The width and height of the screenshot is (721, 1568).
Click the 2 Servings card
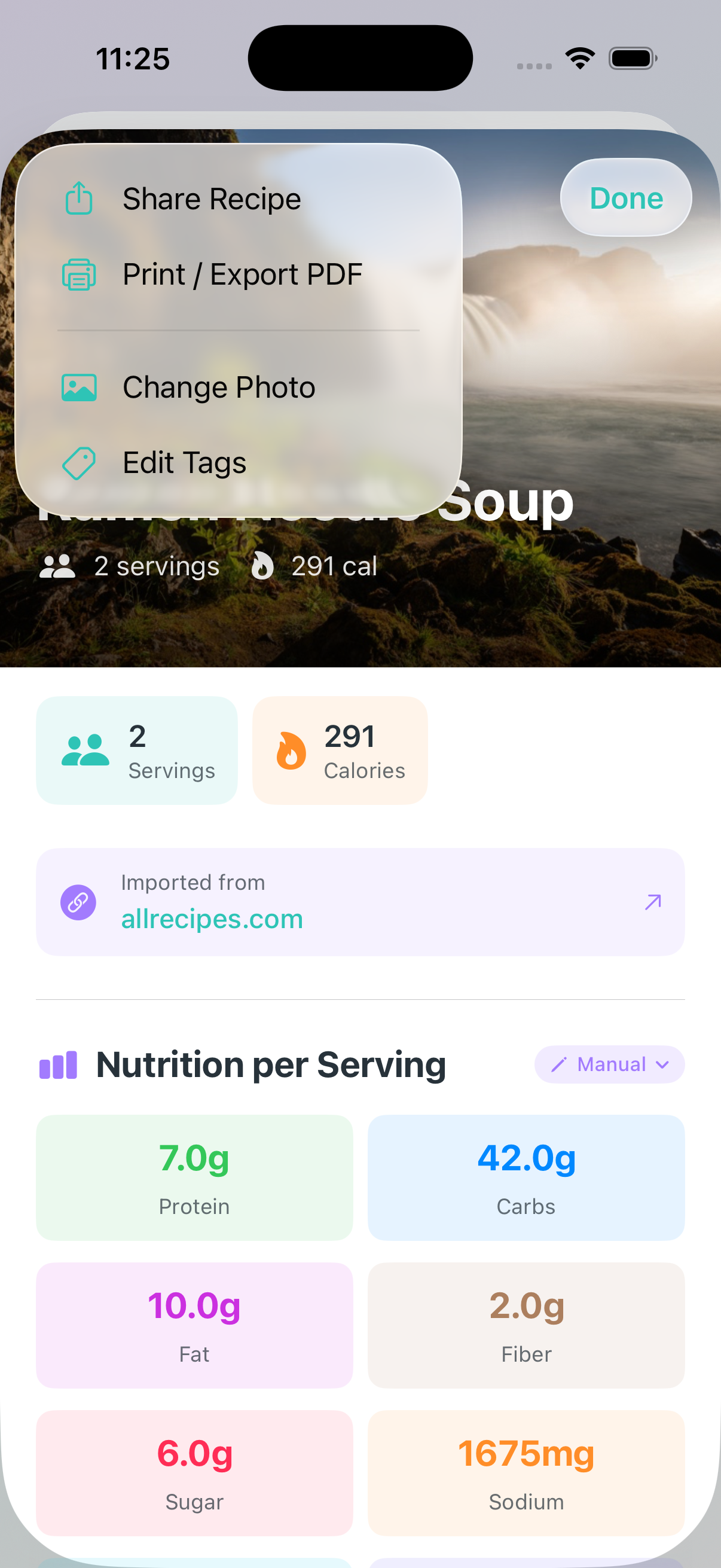point(136,751)
